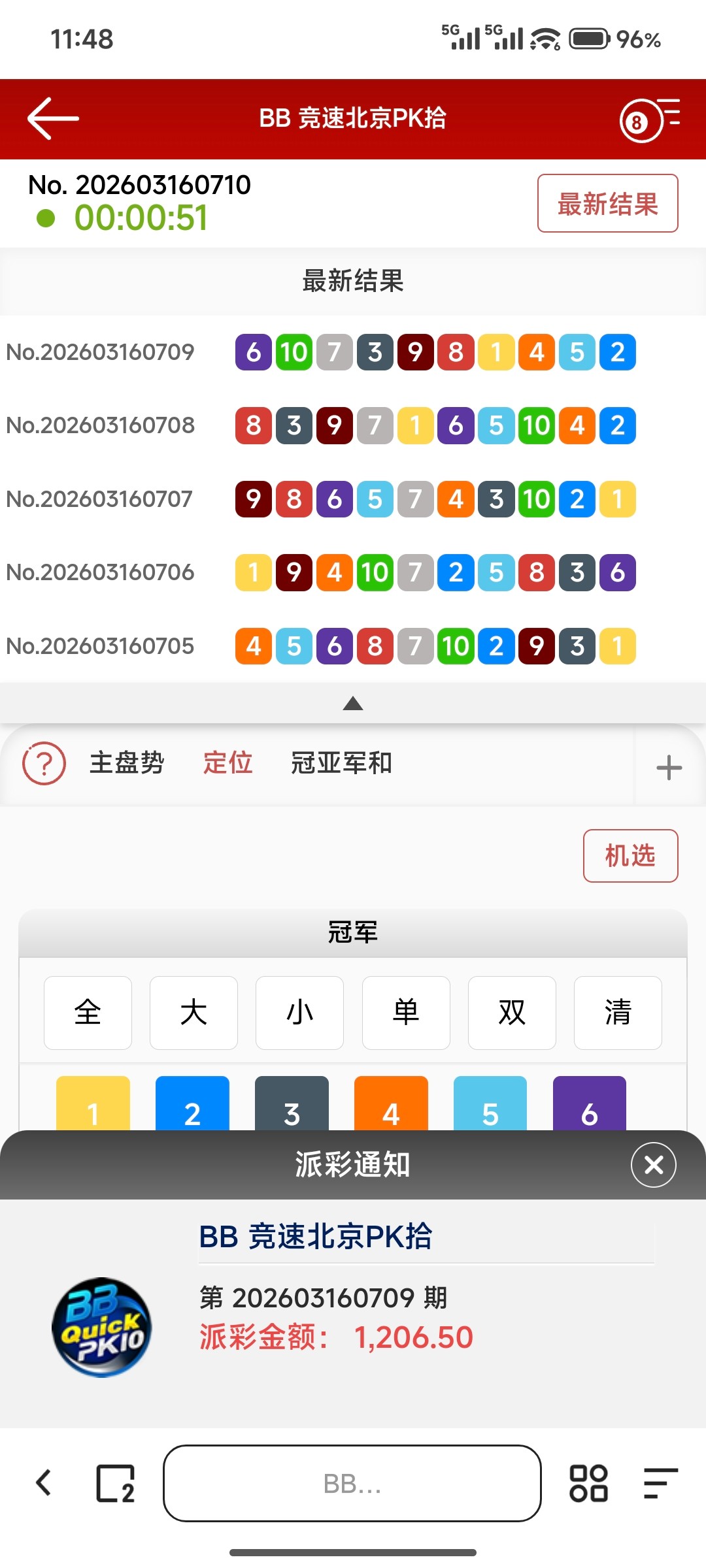Image resolution: width=706 pixels, height=1568 pixels.
Task: Toggle 大 selection for 冠军
Action: coord(193,1013)
